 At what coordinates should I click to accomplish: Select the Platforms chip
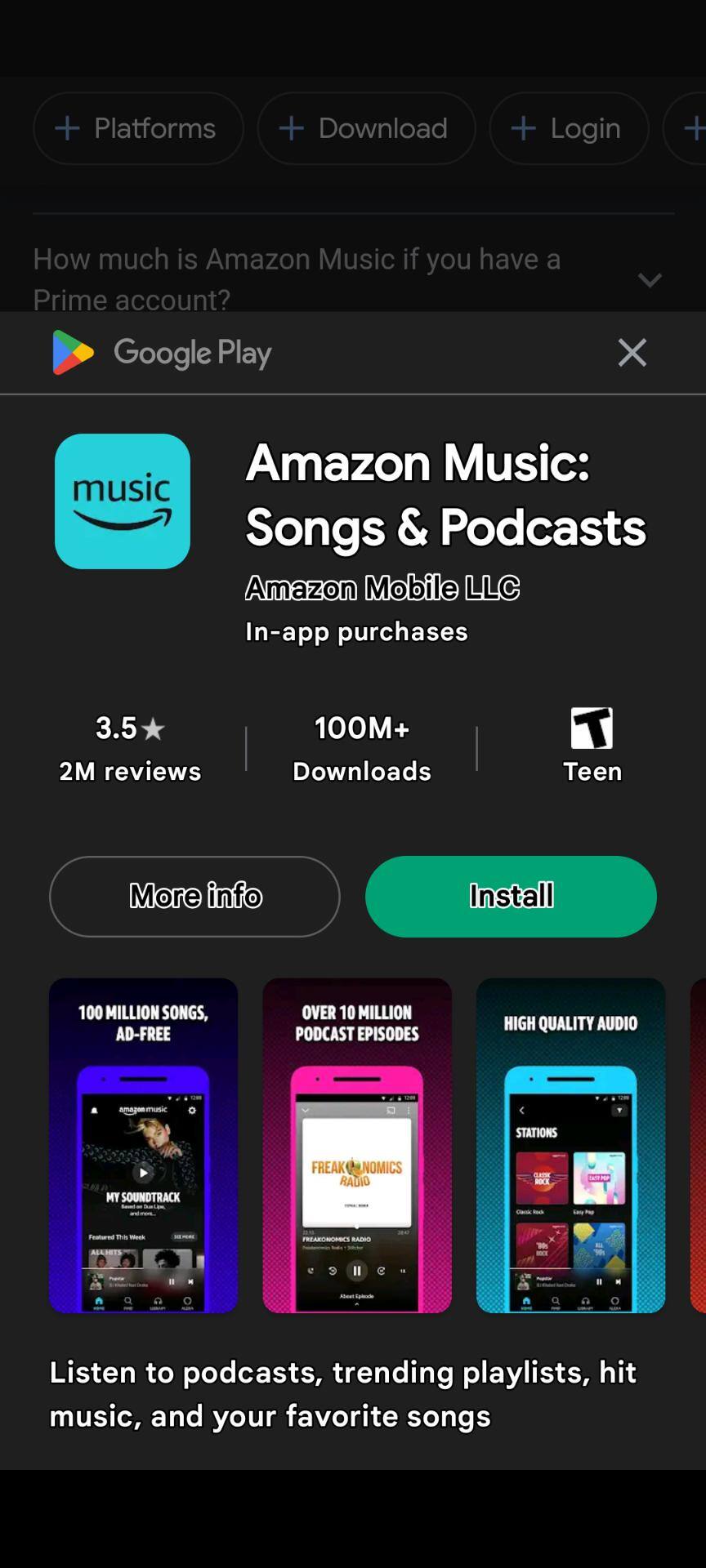(138, 128)
